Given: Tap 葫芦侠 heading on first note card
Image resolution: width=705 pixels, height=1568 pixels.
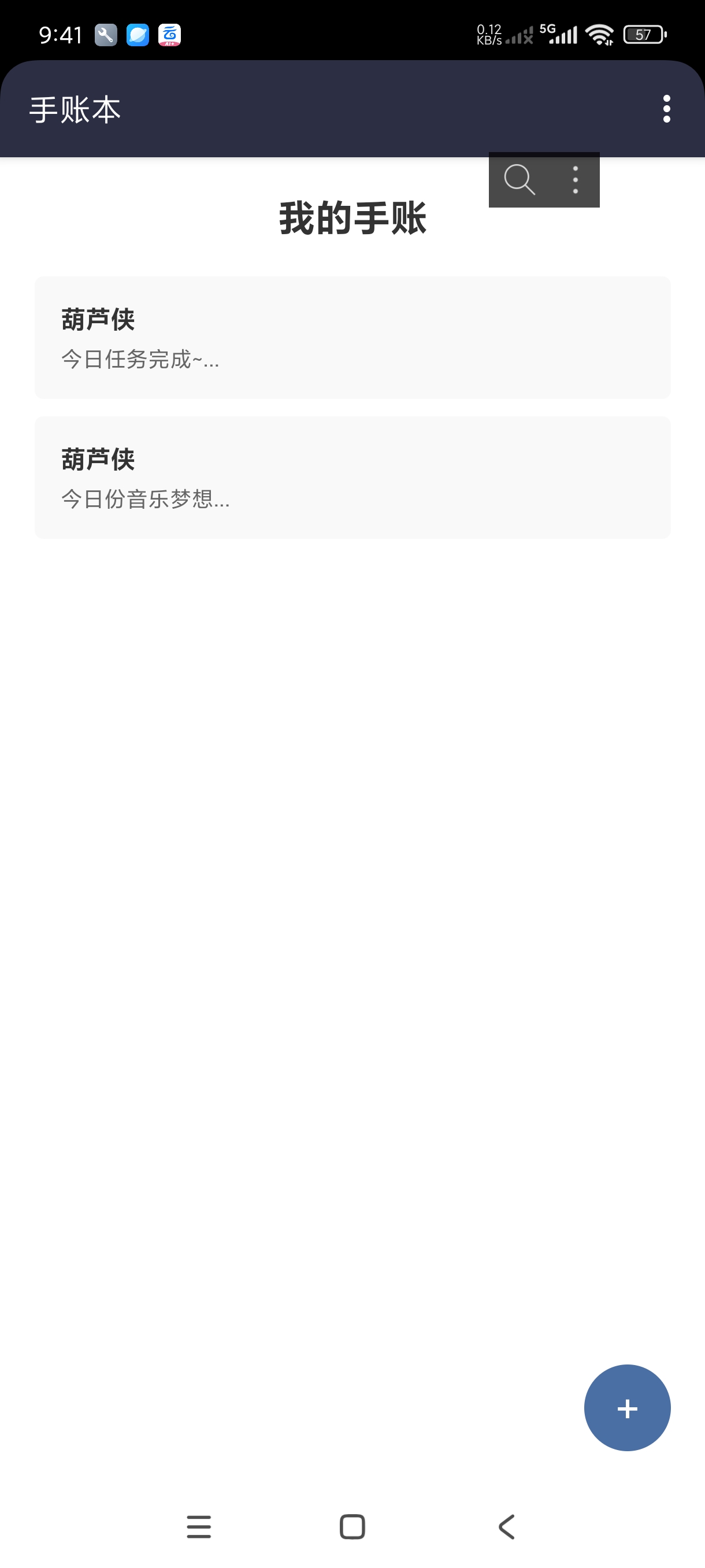Looking at the screenshot, I should pyautogui.click(x=98, y=319).
